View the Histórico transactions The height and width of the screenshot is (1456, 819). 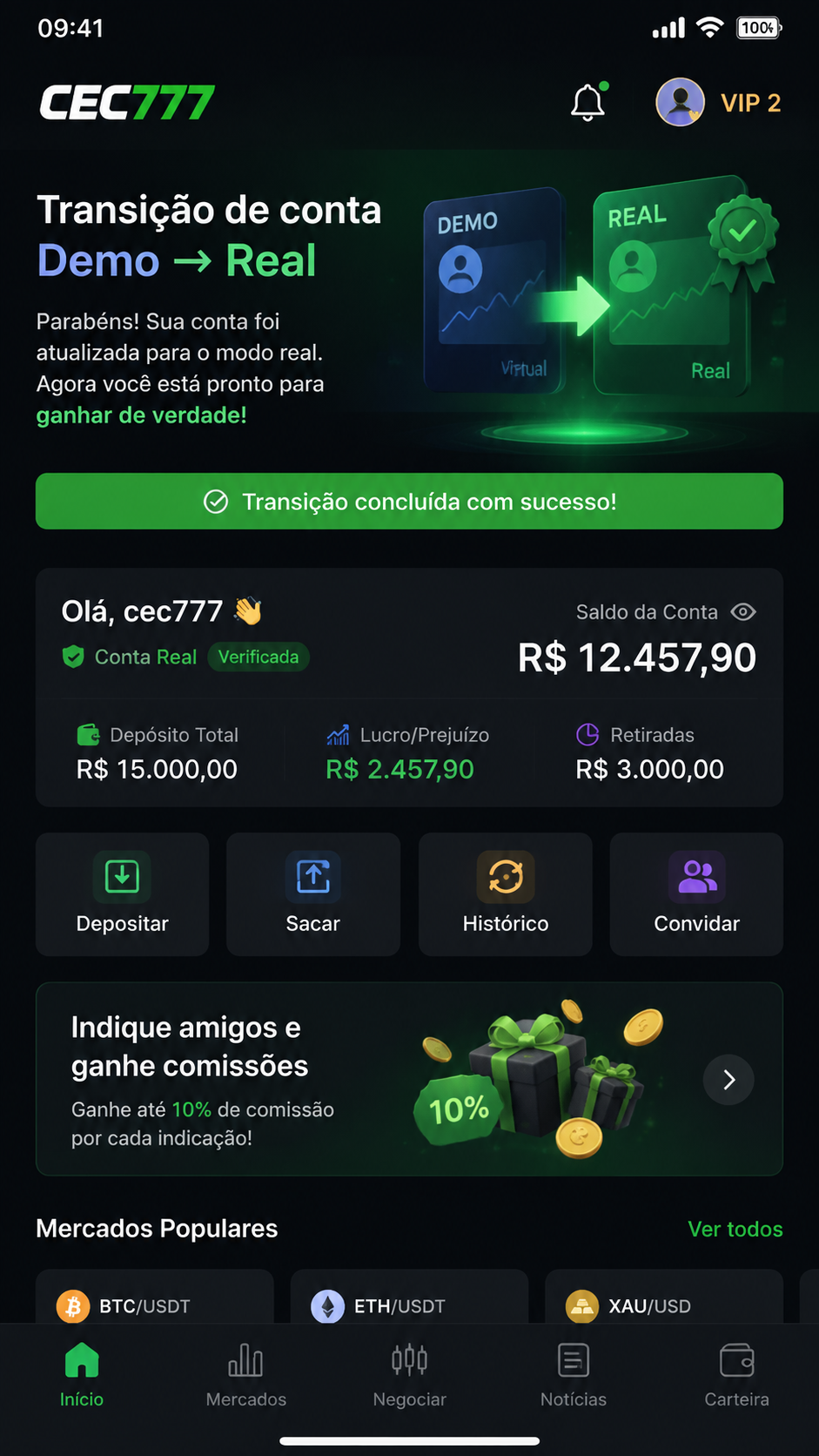[x=506, y=894]
